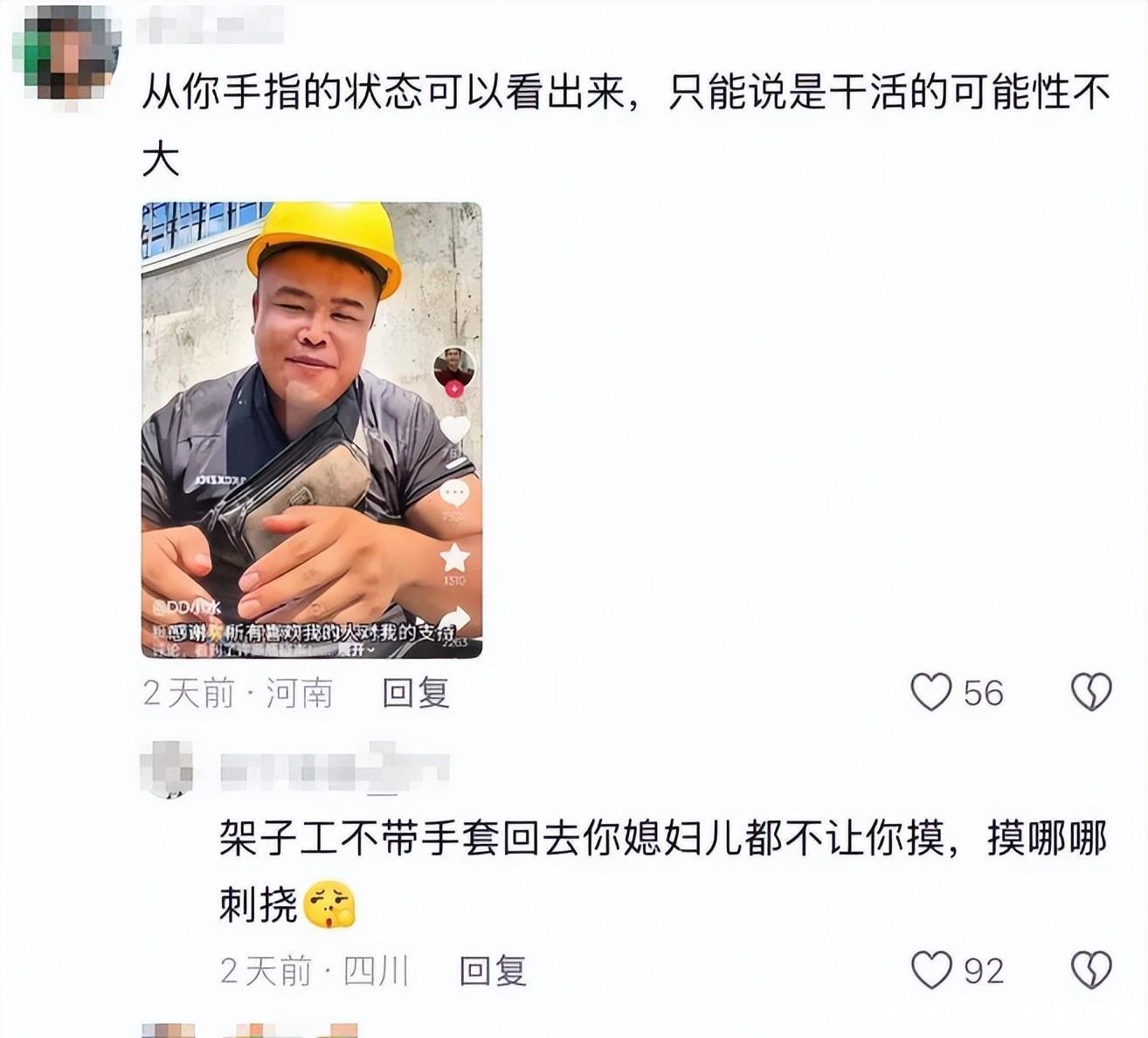1148x1038 pixels.
Task: Dislike the comment from 河南
Action: pyautogui.click(x=1091, y=693)
